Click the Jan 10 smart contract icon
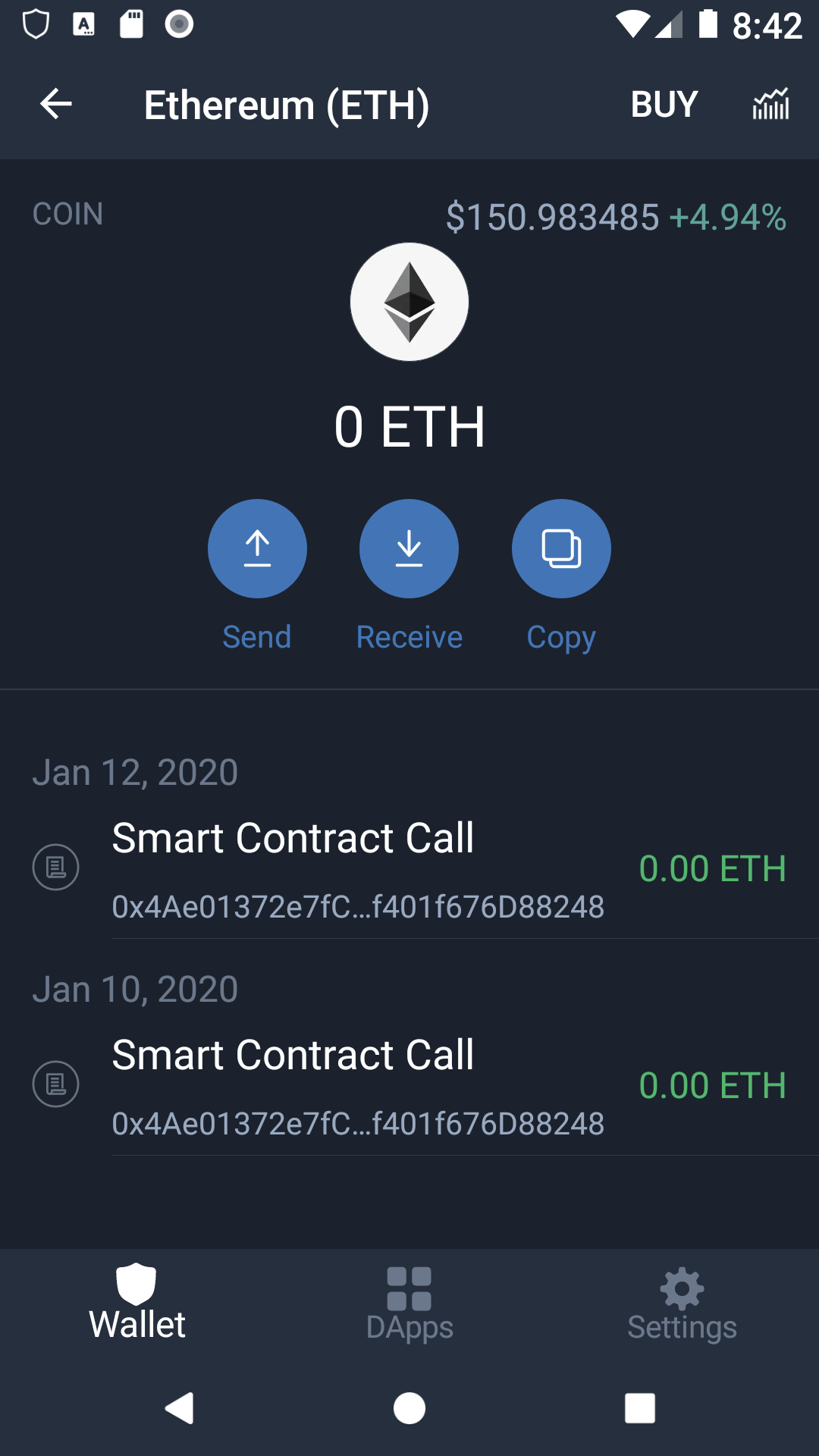819x1456 pixels. click(x=56, y=1085)
